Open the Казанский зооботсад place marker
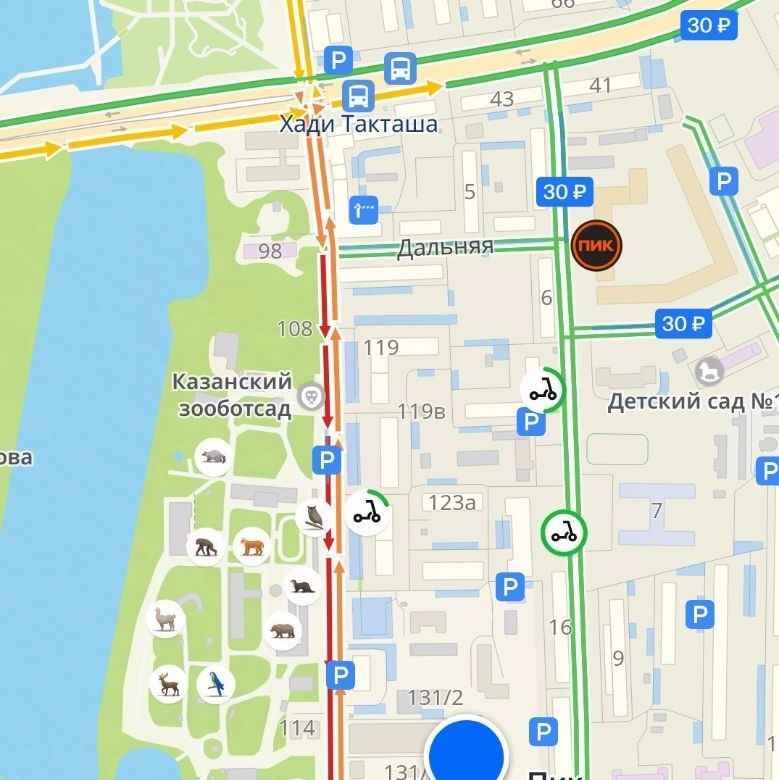This screenshot has height=780, width=779. click(x=312, y=396)
